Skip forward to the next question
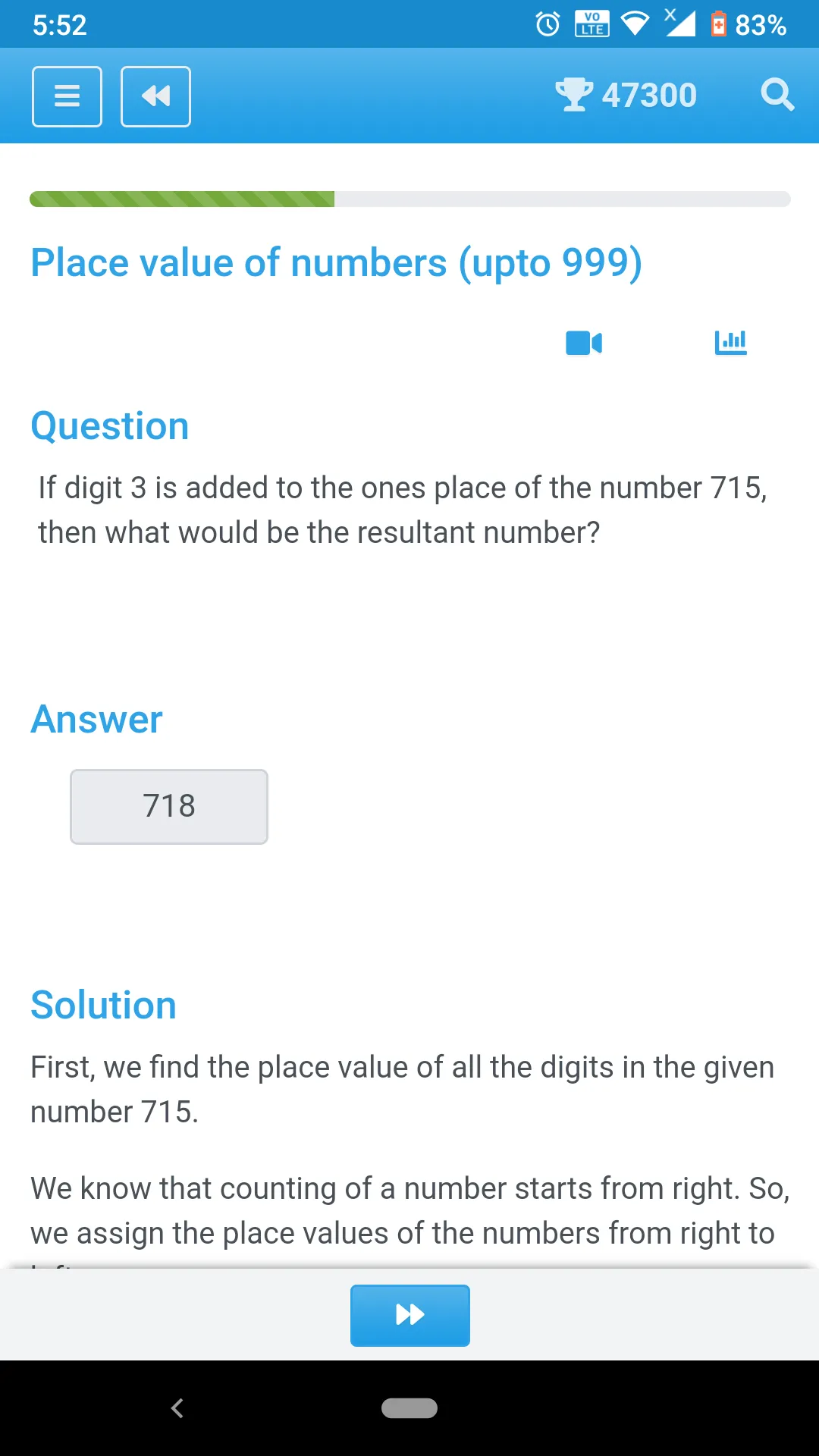The width and height of the screenshot is (819, 1456). point(409,1315)
